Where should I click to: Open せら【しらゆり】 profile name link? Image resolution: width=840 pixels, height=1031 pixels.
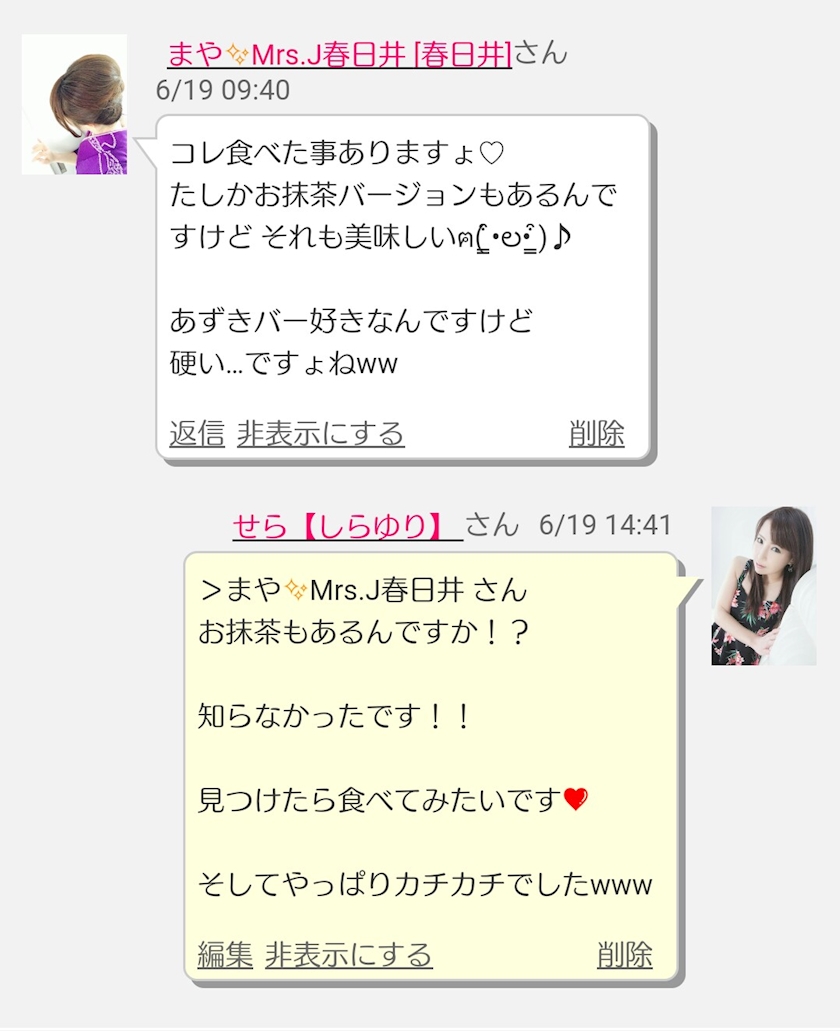[x=347, y=525]
